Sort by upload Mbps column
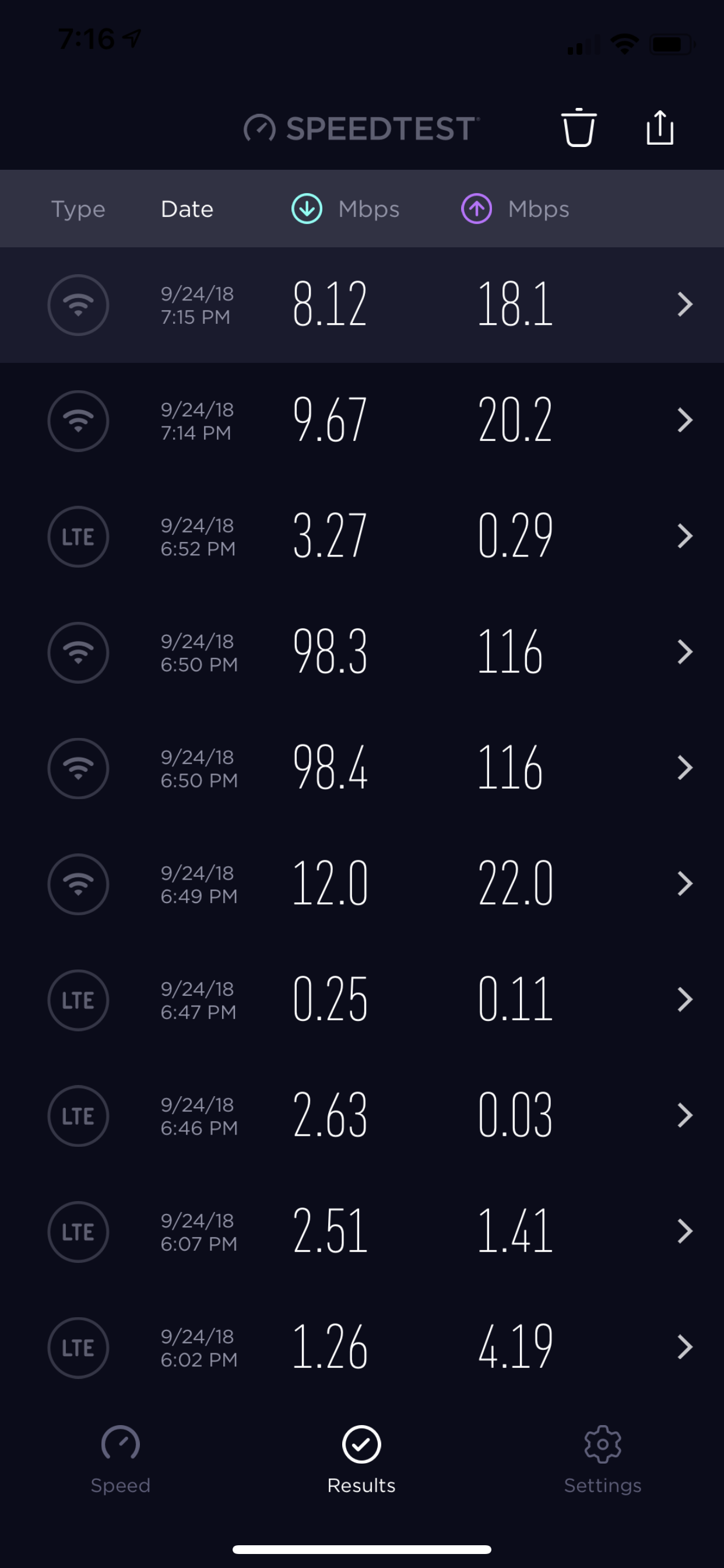 [515, 209]
